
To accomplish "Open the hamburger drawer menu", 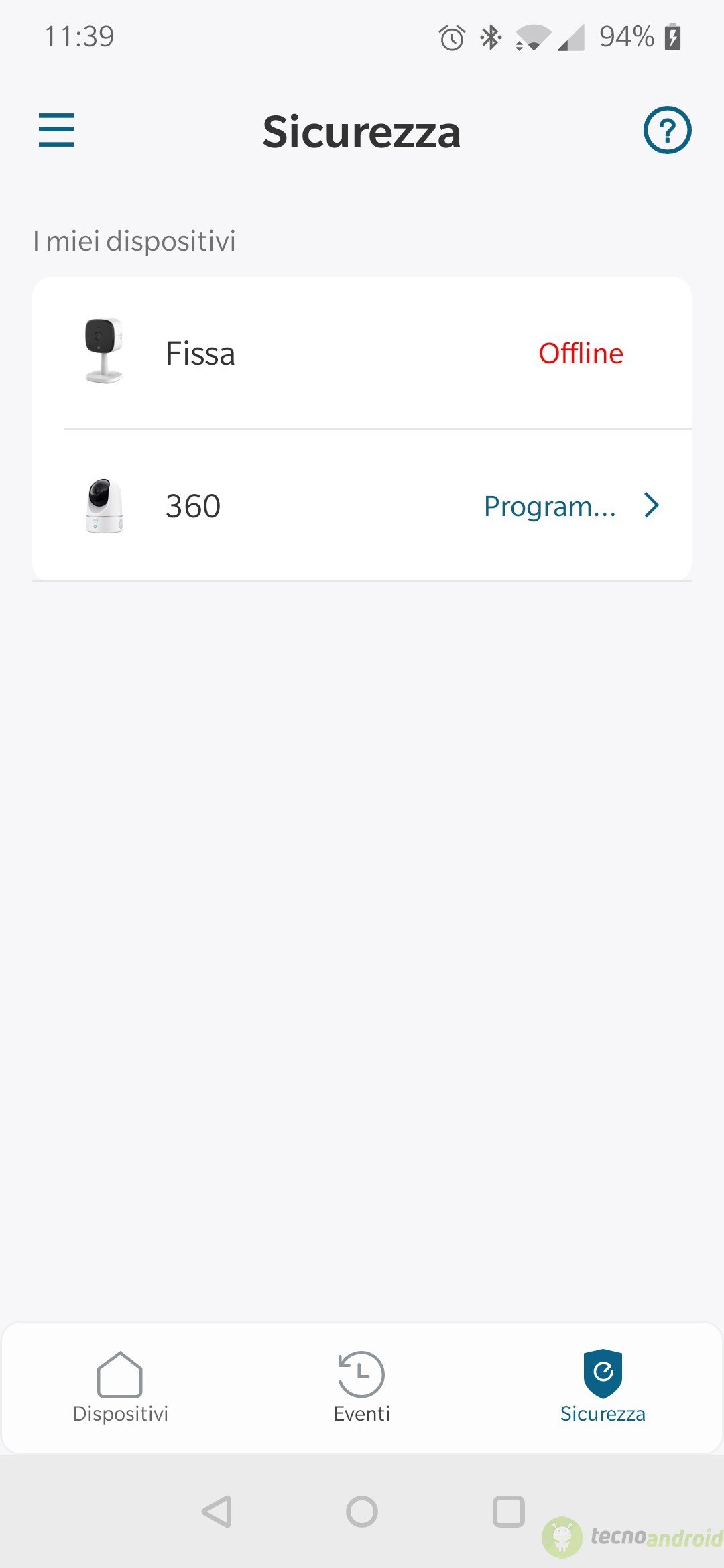I will pyautogui.click(x=56, y=130).
